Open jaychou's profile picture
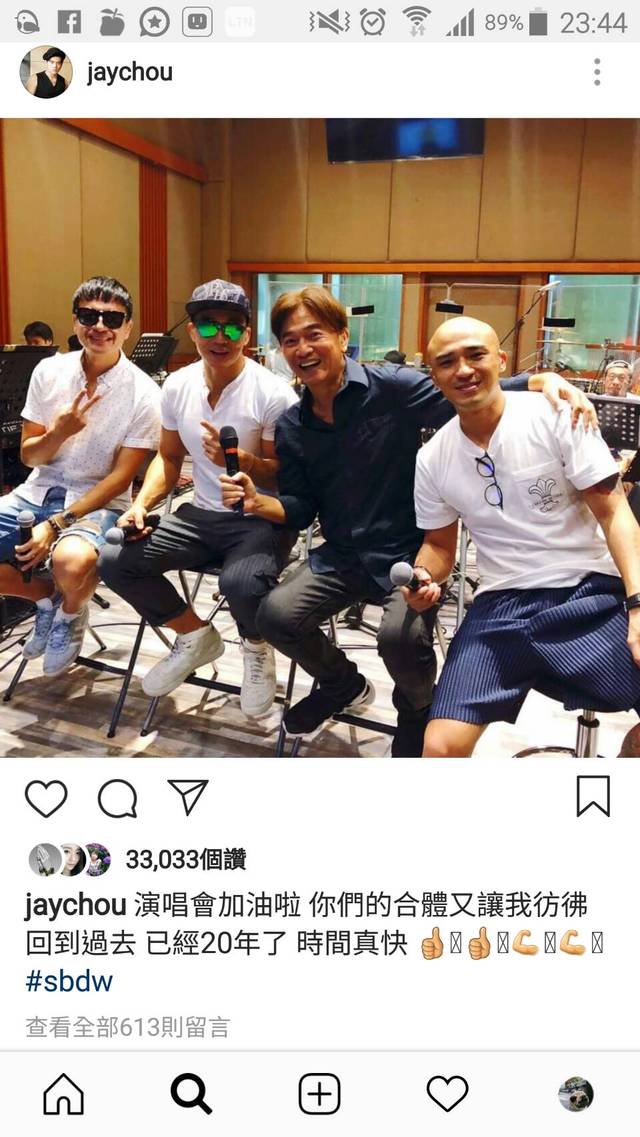This screenshot has width=640, height=1137. click(x=46, y=72)
